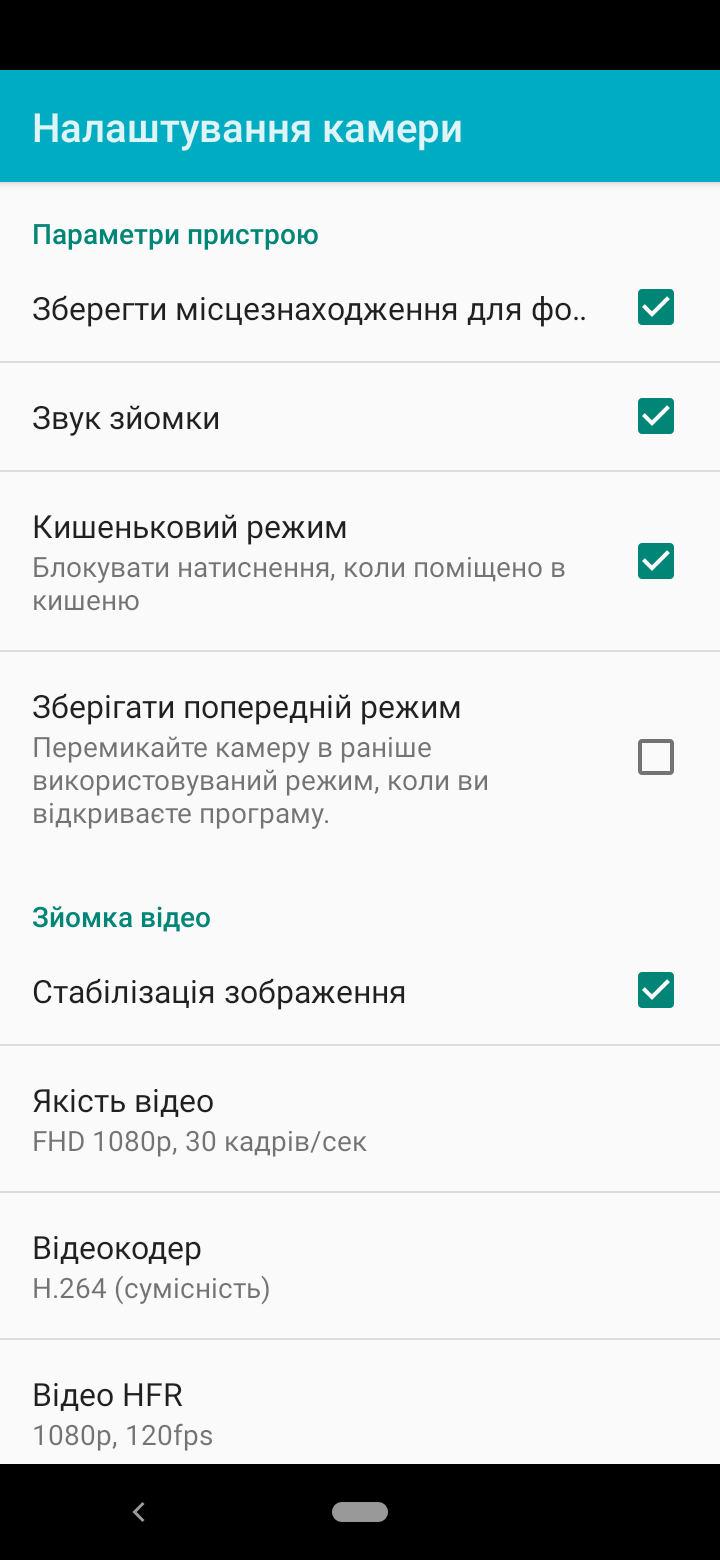720x1560 pixels.
Task: Disable the shutter sound checkbox
Action: coord(656,416)
